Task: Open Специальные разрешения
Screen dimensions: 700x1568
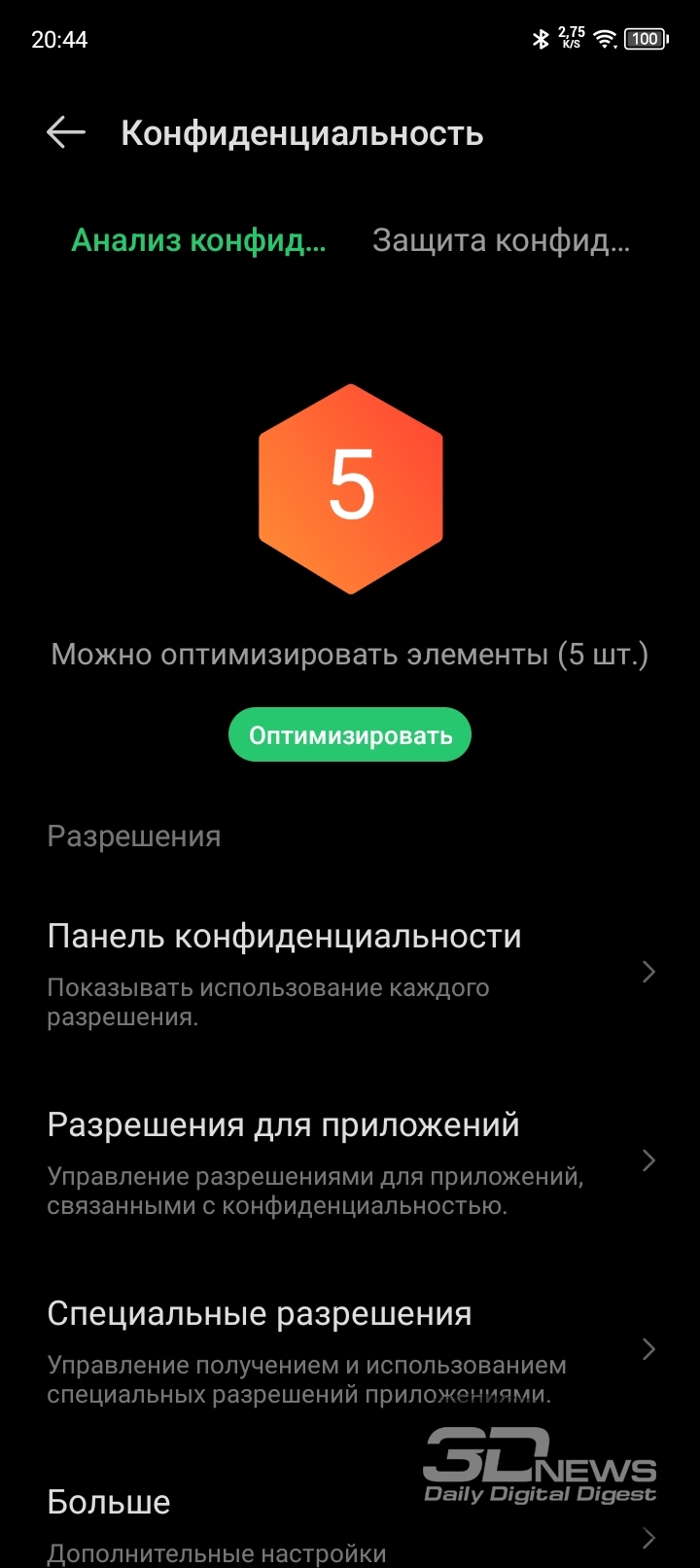Action: point(350,1350)
